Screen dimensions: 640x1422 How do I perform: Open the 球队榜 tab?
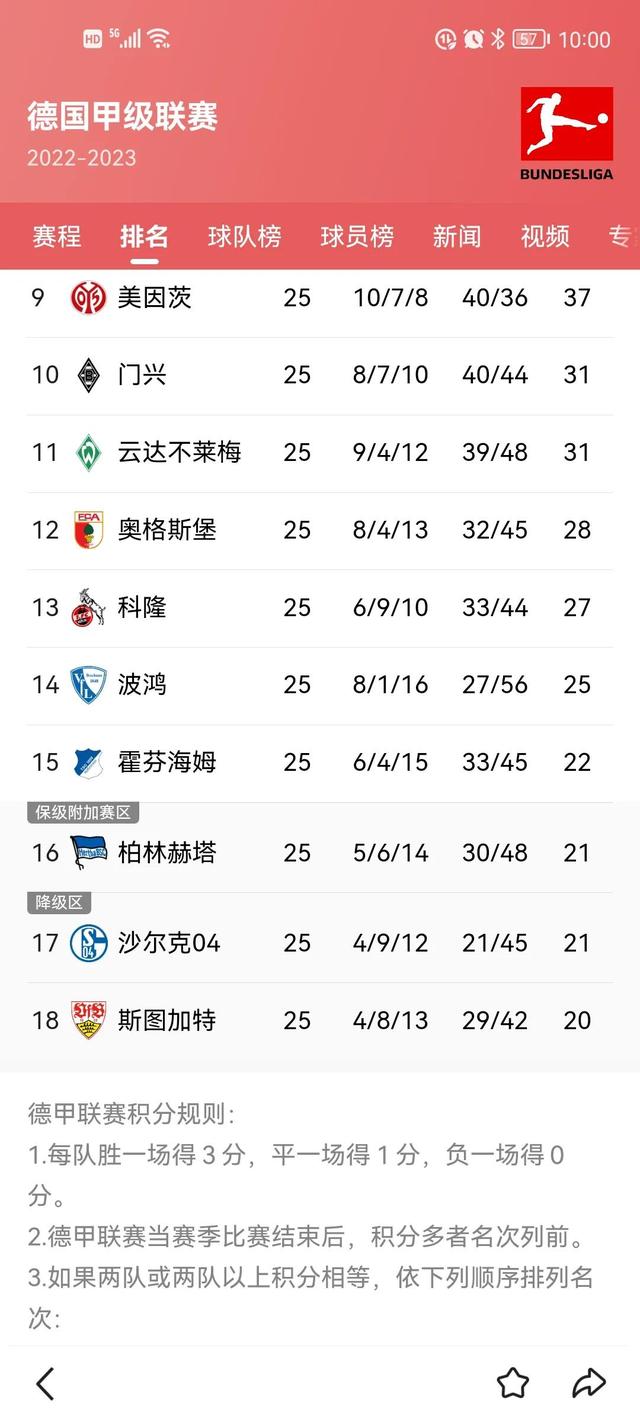[x=244, y=237]
